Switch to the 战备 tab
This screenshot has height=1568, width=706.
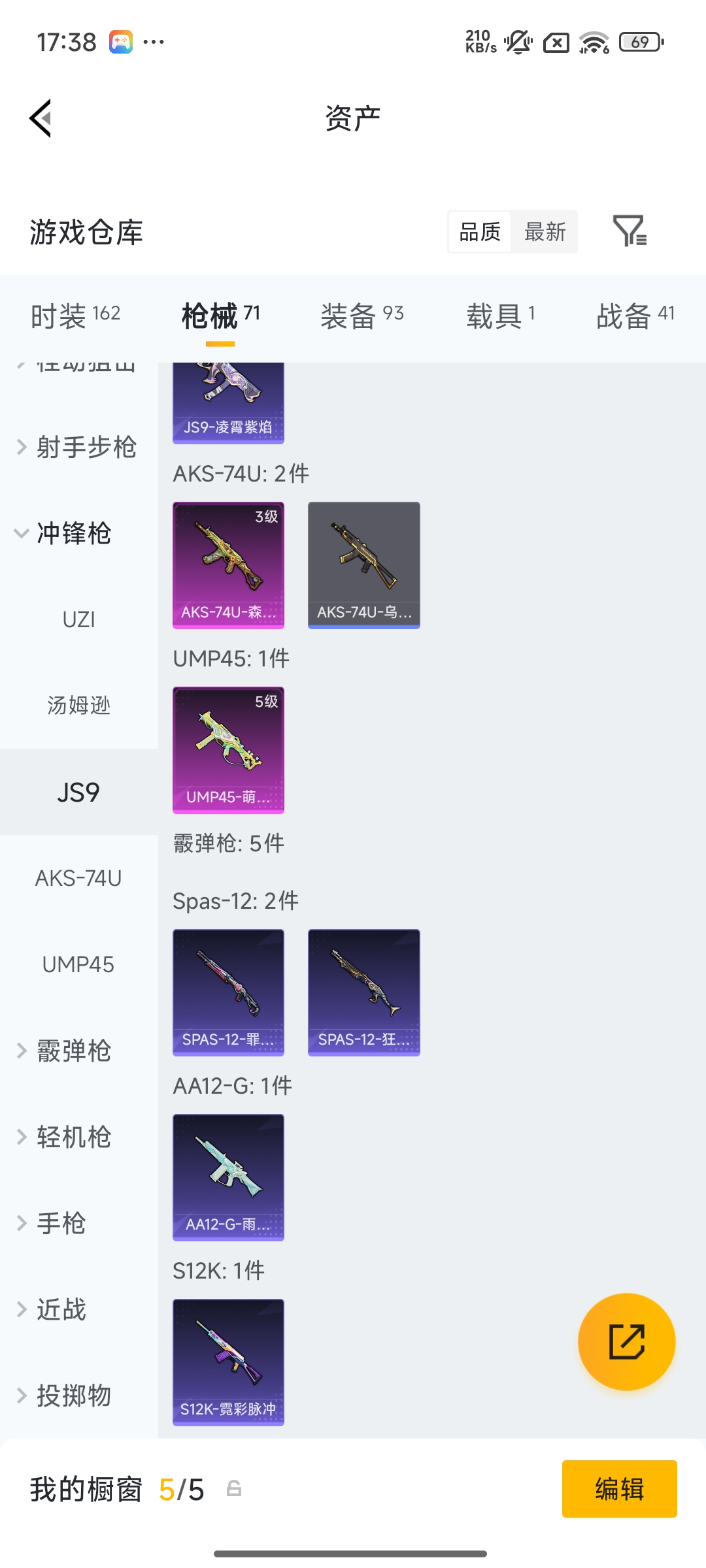pyautogui.click(x=635, y=316)
